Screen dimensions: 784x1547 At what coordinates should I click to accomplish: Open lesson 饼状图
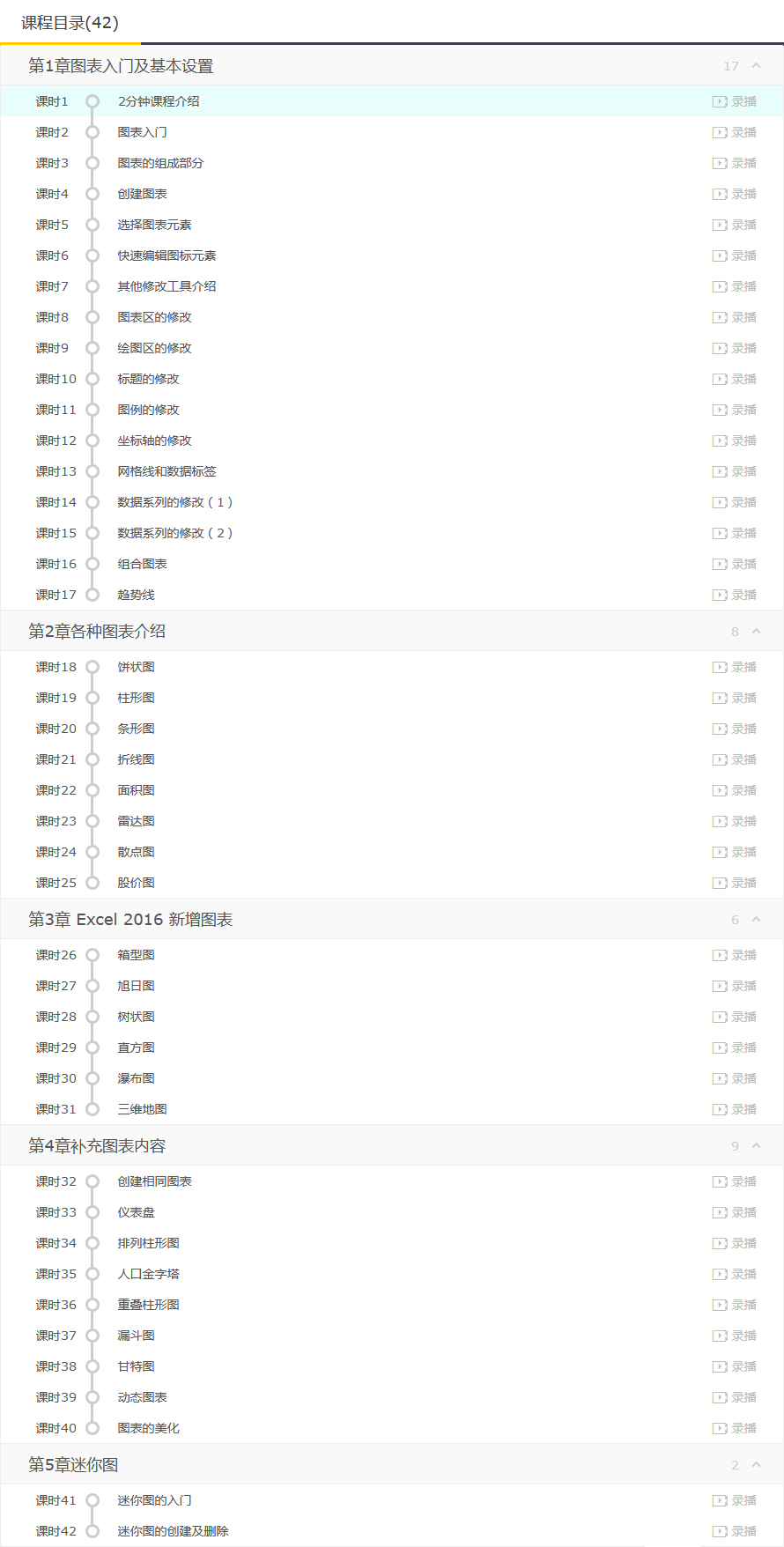(136, 667)
